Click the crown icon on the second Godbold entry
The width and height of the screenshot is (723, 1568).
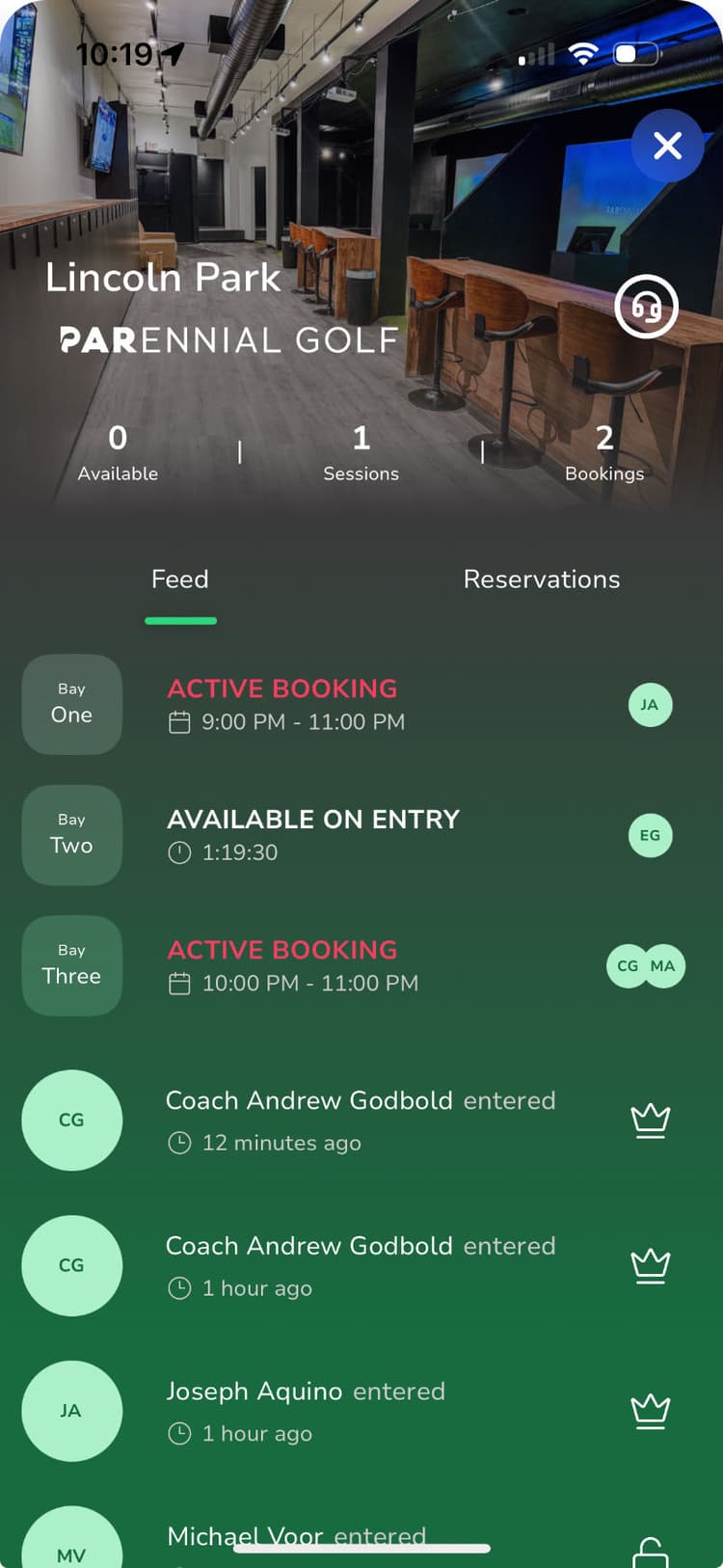(x=650, y=1264)
